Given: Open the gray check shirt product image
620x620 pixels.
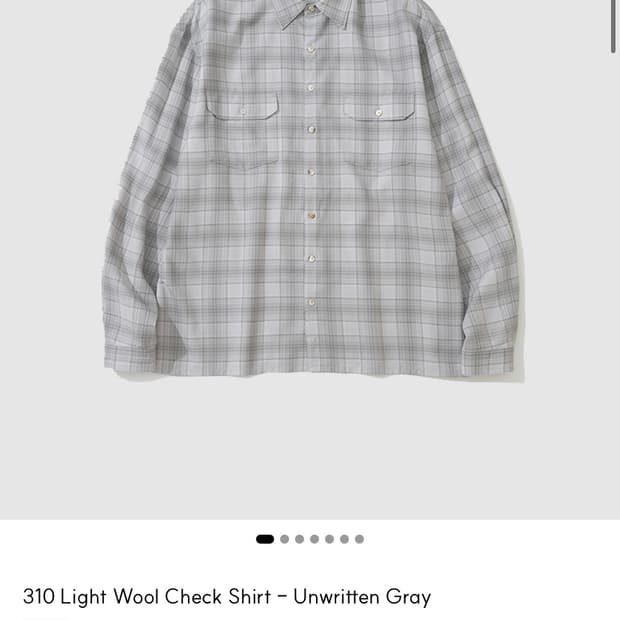Looking at the screenshot, I should pyautogui.click(x=310, y=259).
